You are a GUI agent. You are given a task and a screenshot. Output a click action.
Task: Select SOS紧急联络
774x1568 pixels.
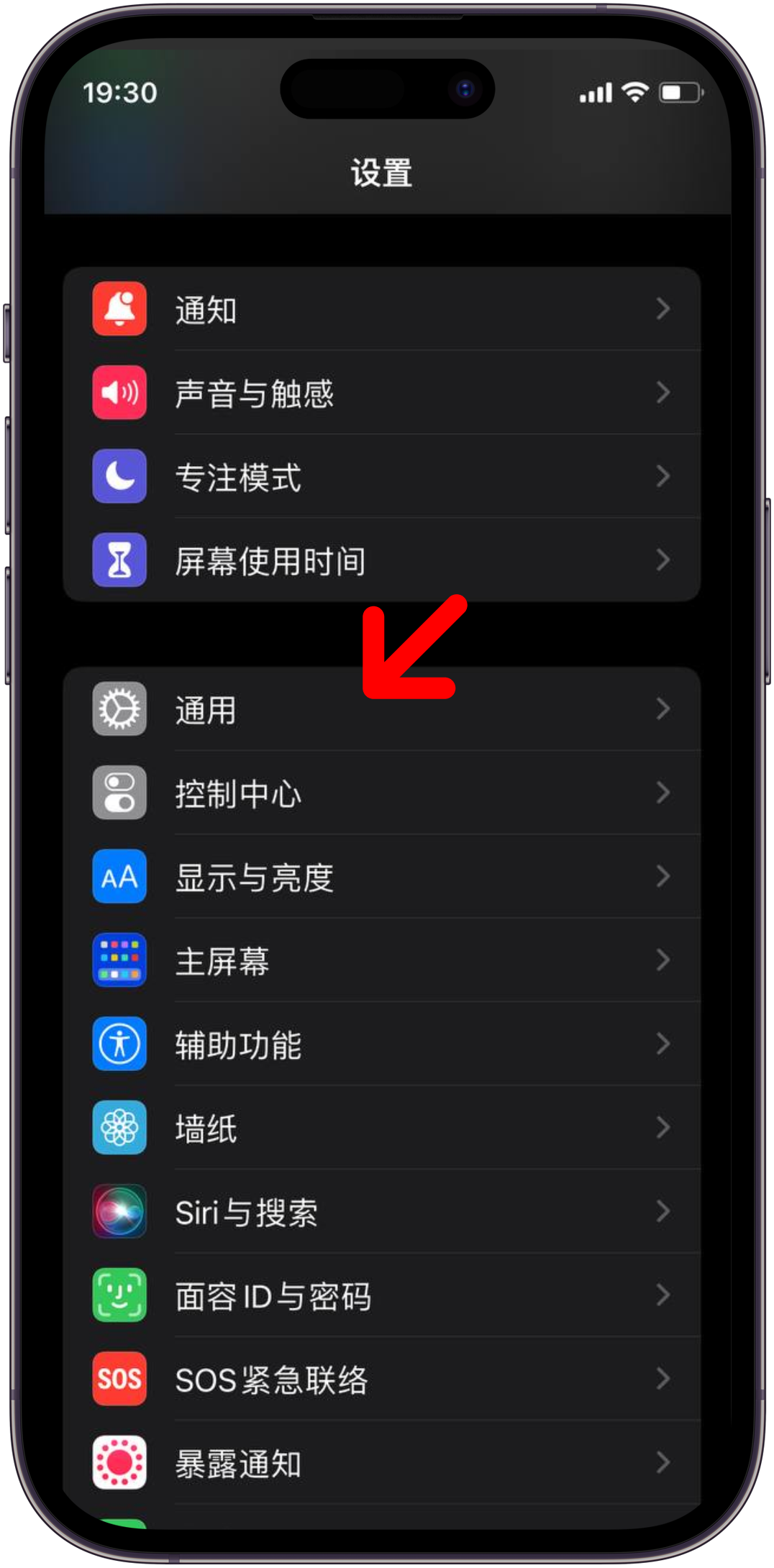click(381, 1380)
